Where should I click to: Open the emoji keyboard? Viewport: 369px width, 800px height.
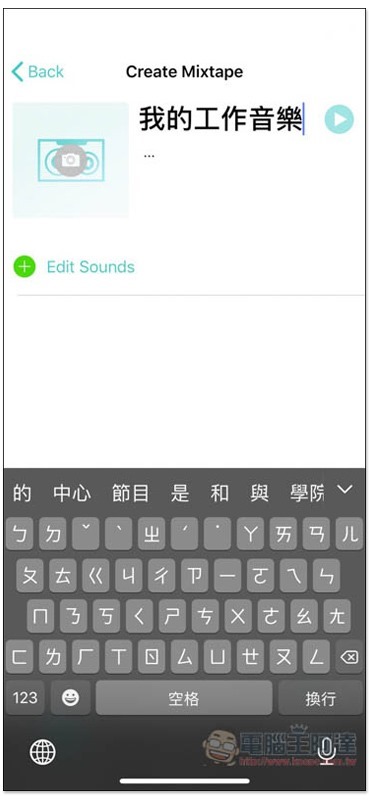(x=70, y=698)
